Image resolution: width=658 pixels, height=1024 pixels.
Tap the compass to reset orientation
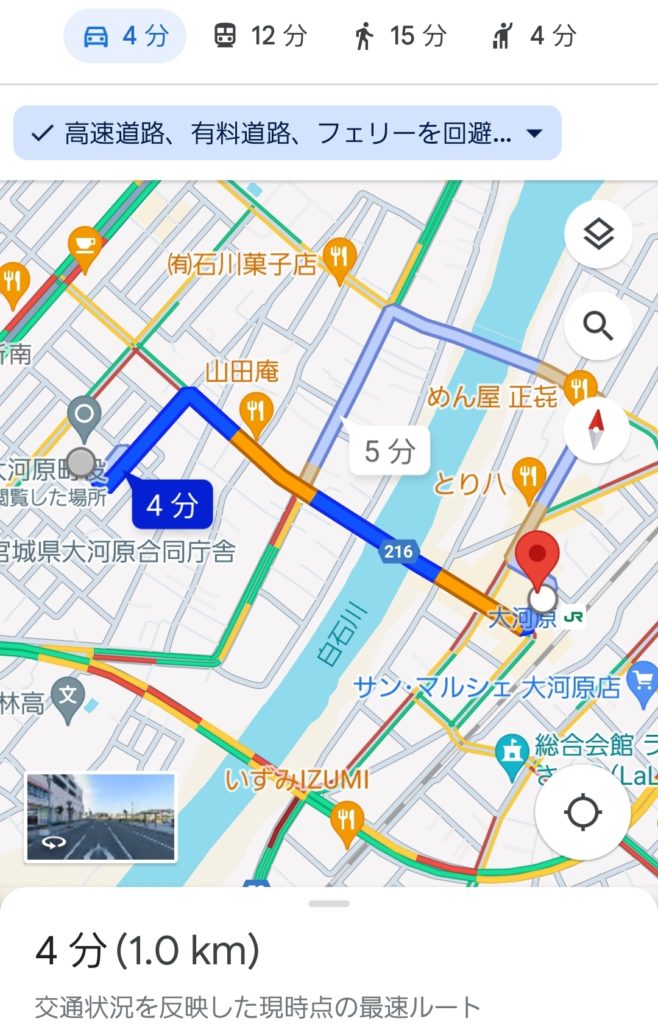pyautogui.click(x=597, y=429)
